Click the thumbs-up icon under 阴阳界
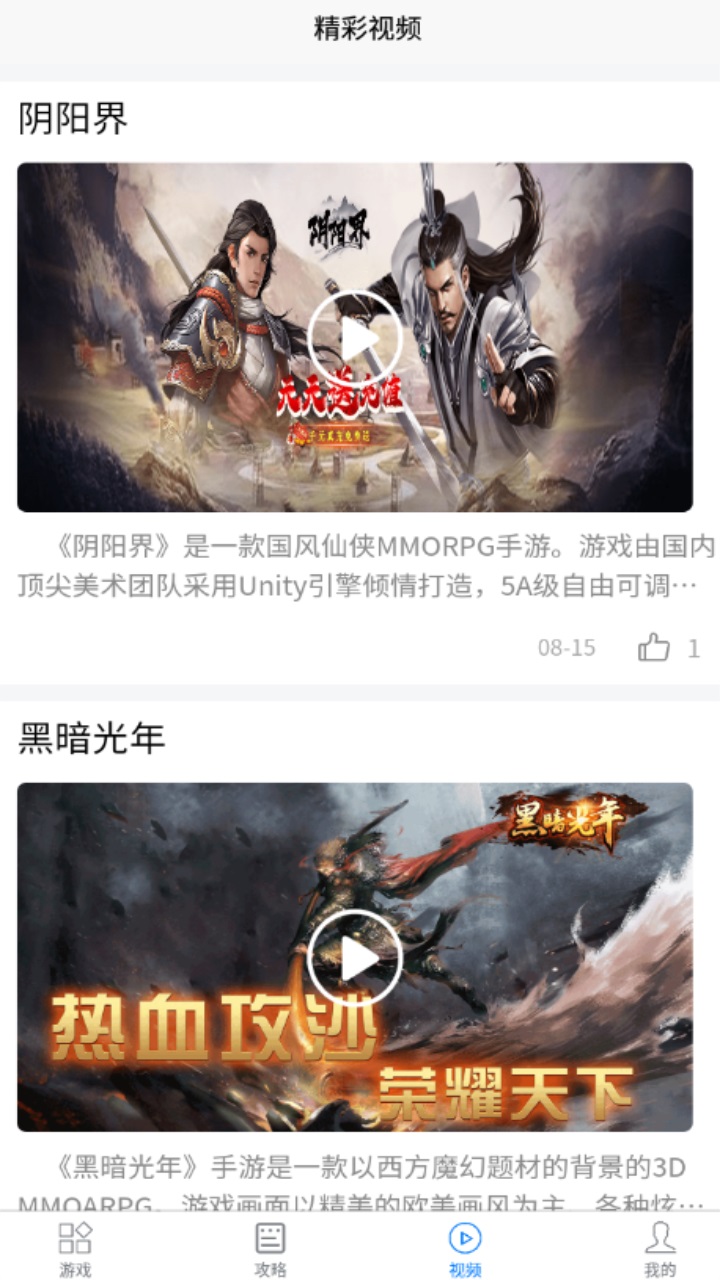 655,648
